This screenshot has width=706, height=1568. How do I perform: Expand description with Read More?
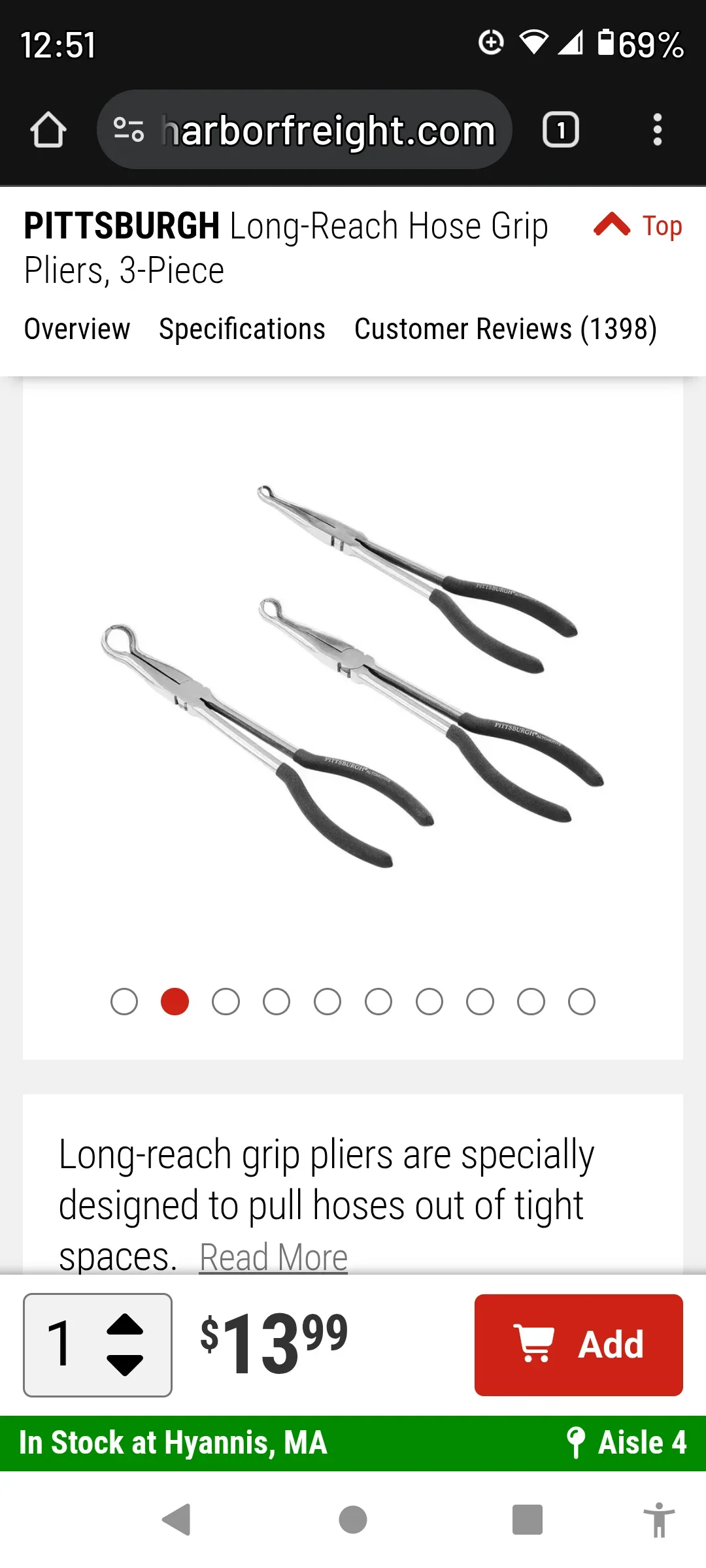pyautogui.click(x=273, y=1257)
